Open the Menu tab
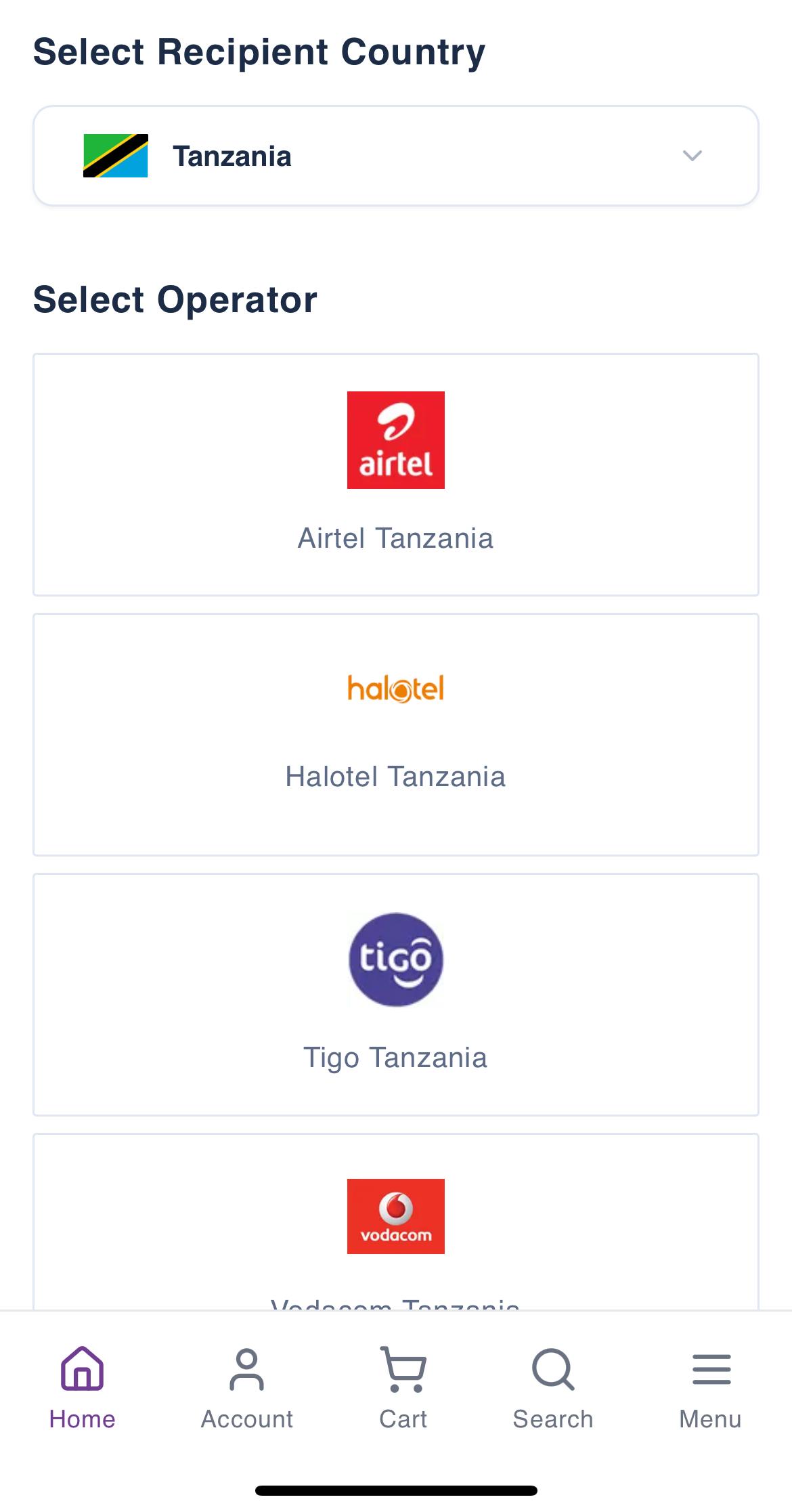This screenshot has width=792, height=1512. pyautogui.click(x=711, y=1388)
